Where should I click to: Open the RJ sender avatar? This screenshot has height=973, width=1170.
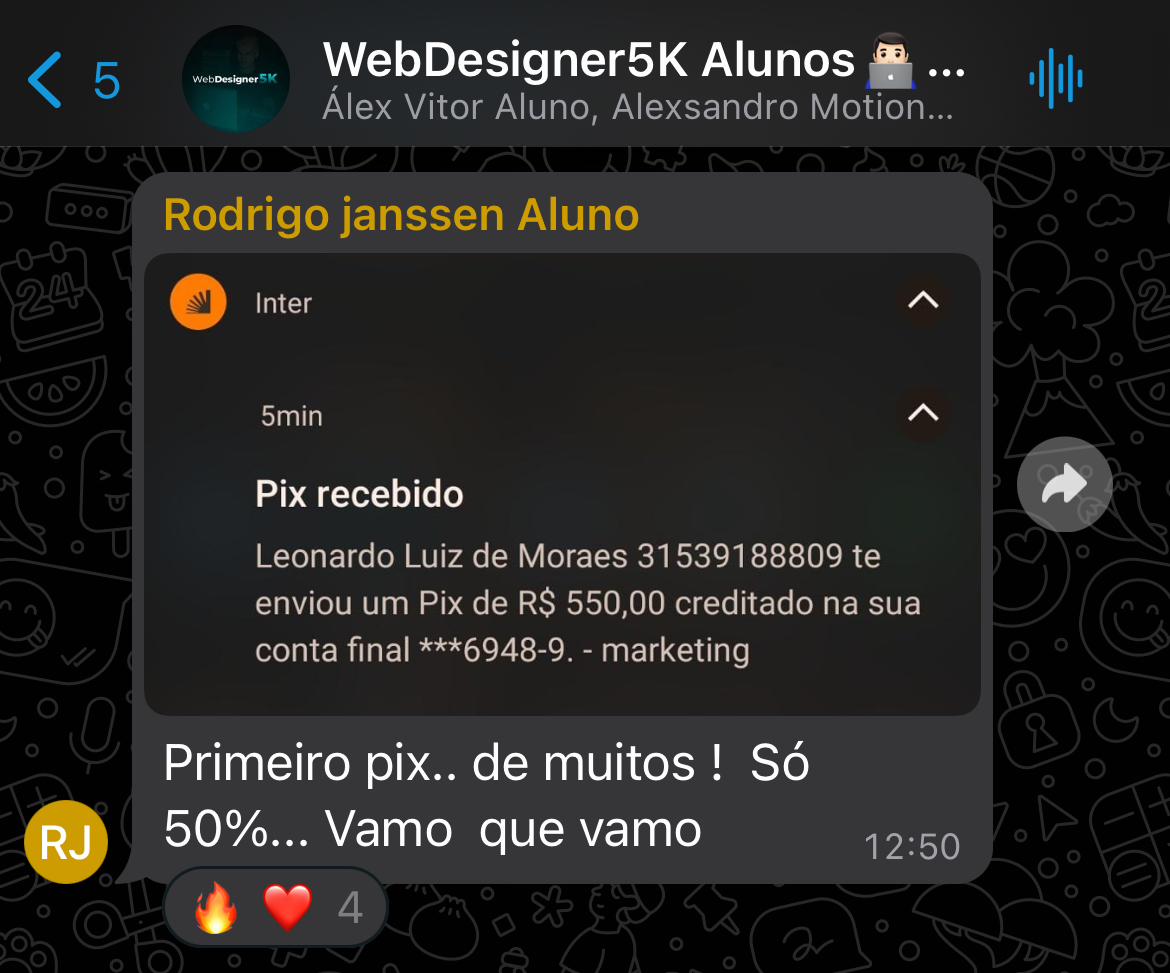tap(66, 842)
